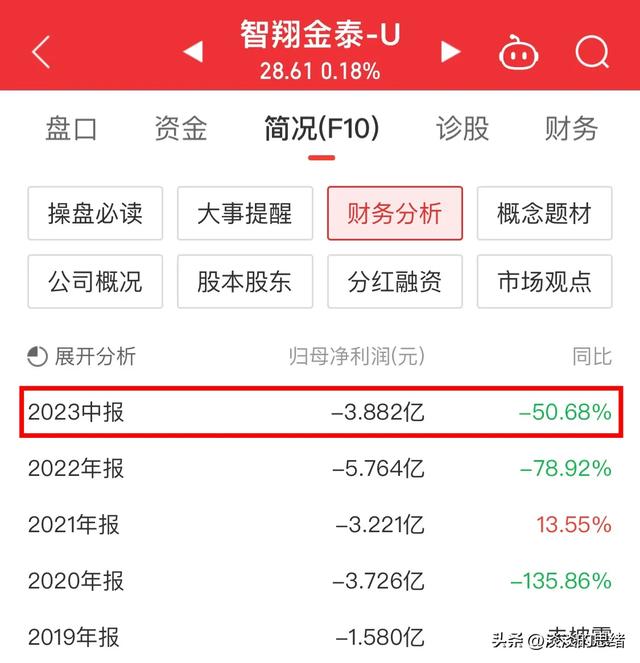The height and width of the screenshot is (663, 640).
Task: Open 大事提醒 section
Action: (245, 213)
